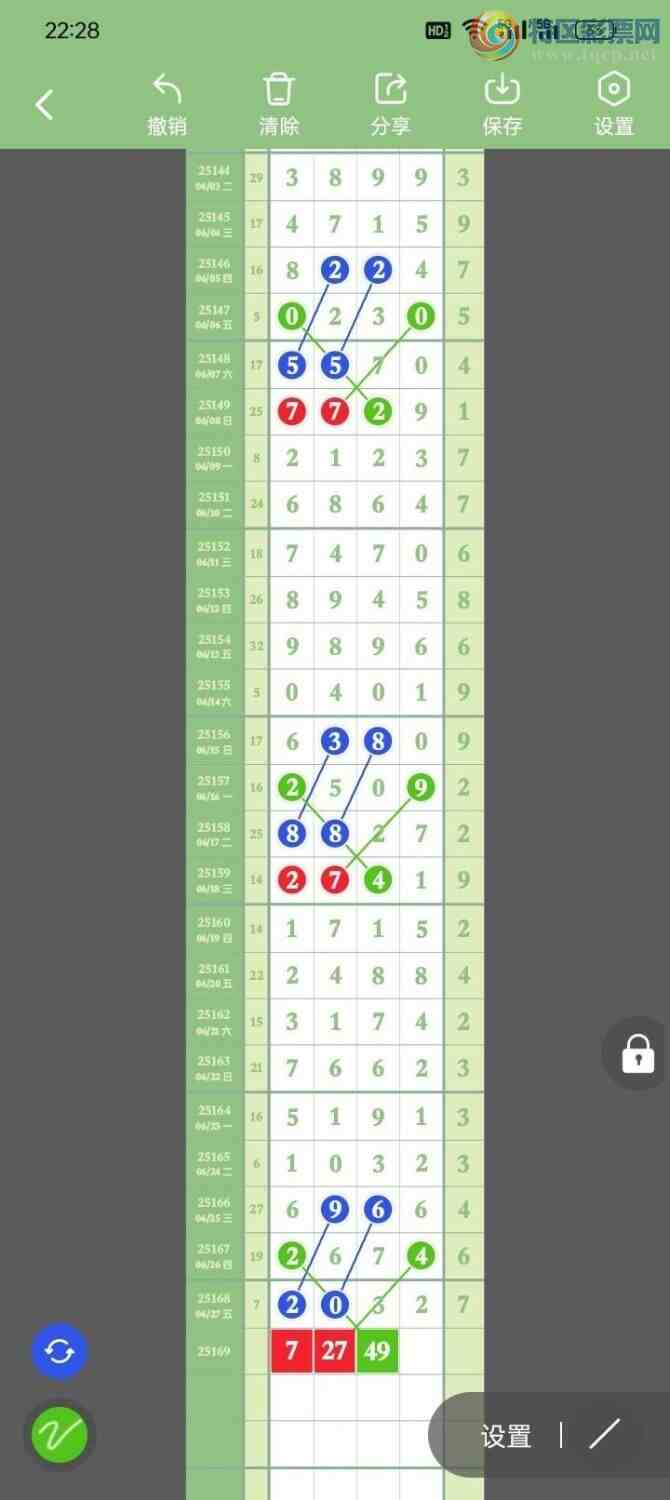Tap the green curve-line drawing button
This screenshot has width=670, height=1500.
tap(60, 1436)
